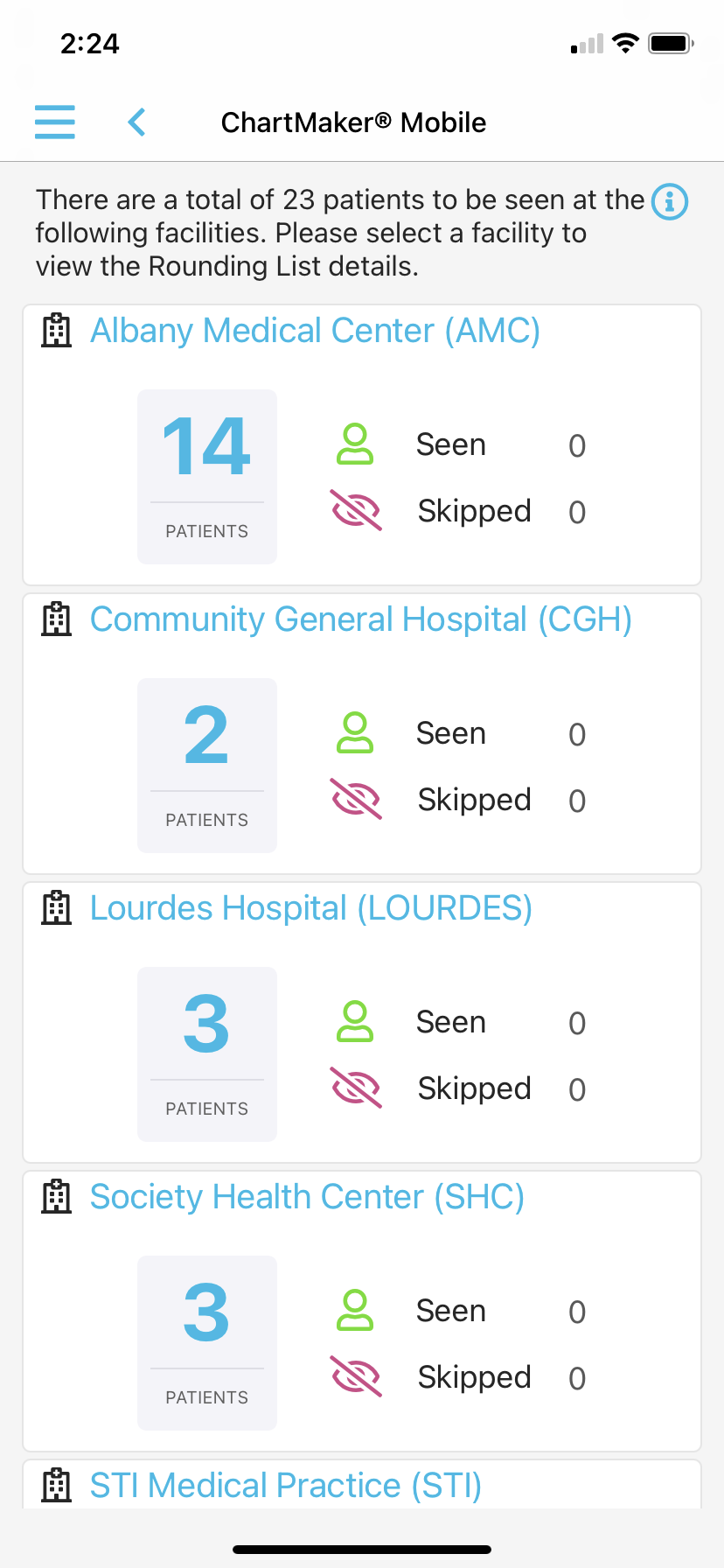Image resolution: width=724 pixels, height=1568 pixels.
Task: Open the hamburger menu
Action: 54,122
